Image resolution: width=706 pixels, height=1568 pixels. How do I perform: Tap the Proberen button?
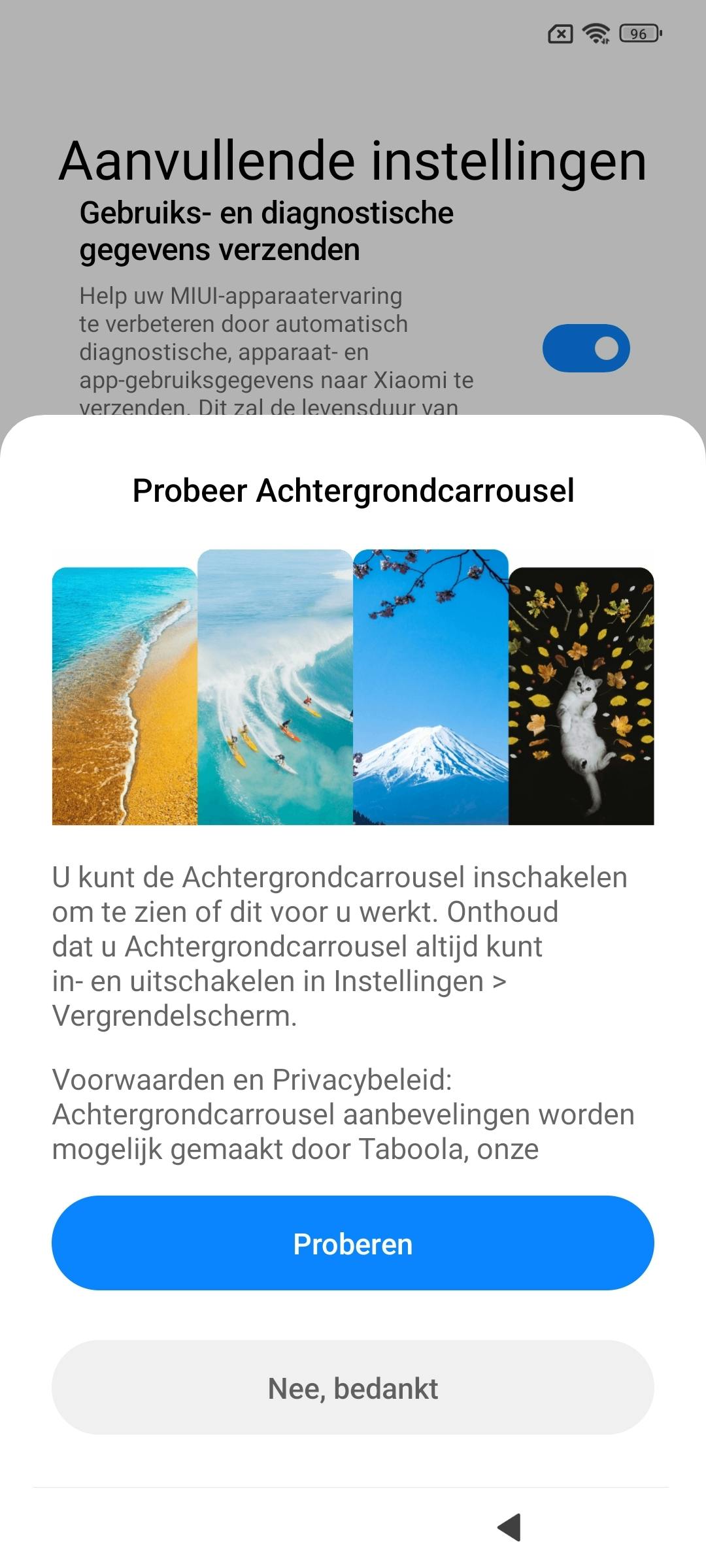353,1243
